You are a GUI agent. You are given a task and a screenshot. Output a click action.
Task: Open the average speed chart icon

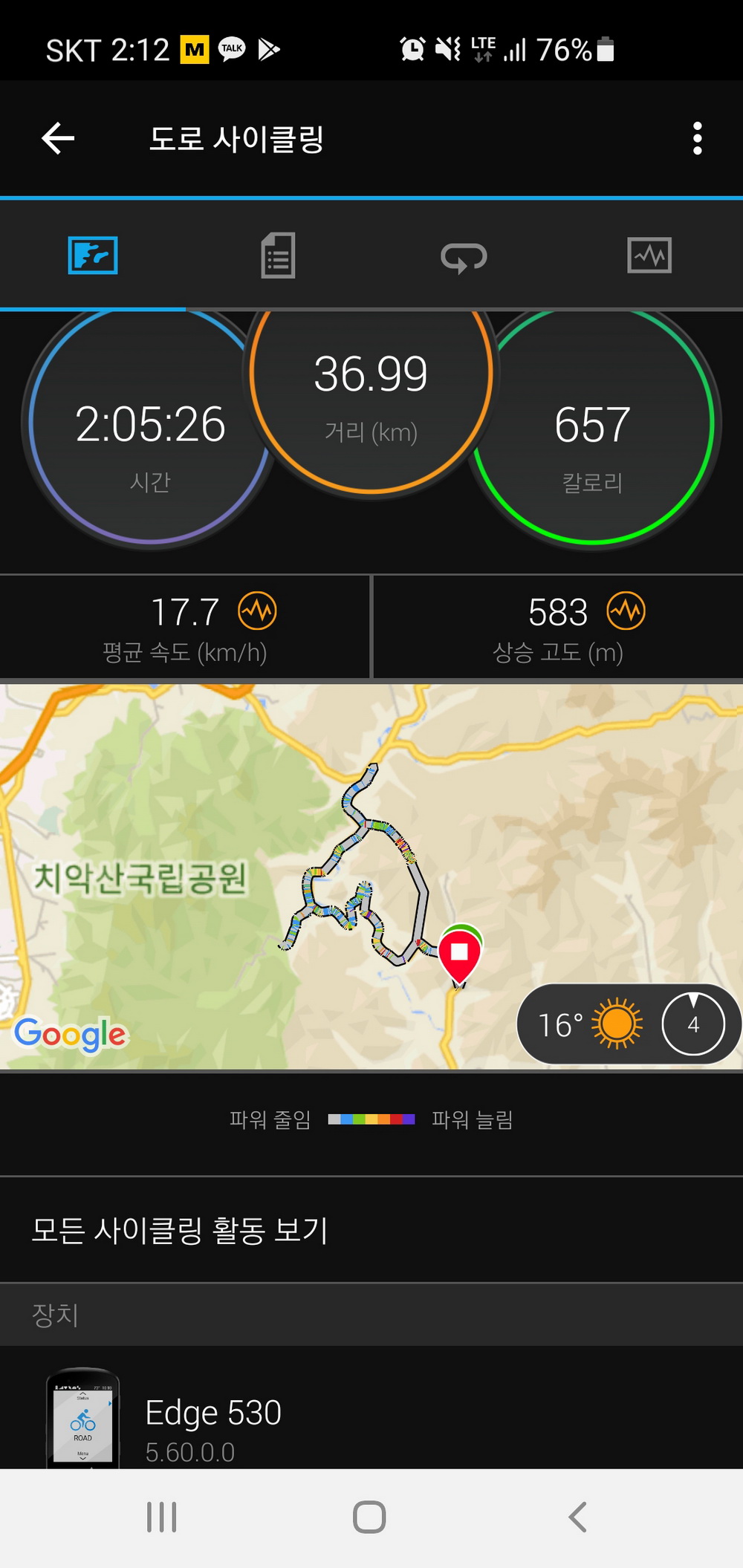pos(257,611)
